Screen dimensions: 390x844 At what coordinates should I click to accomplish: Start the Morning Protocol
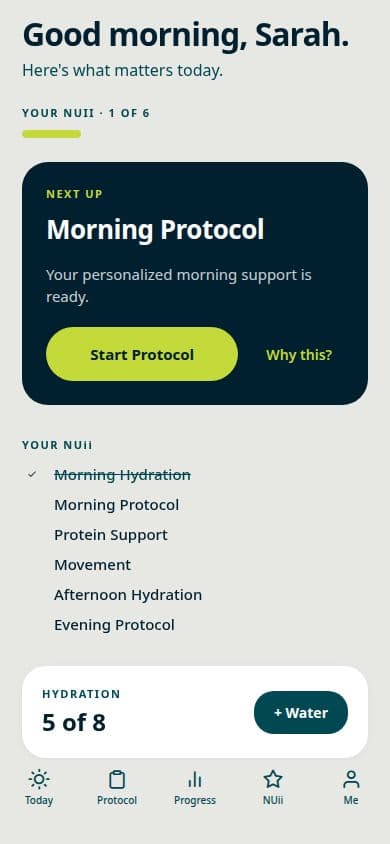click(x=141, y=354)
